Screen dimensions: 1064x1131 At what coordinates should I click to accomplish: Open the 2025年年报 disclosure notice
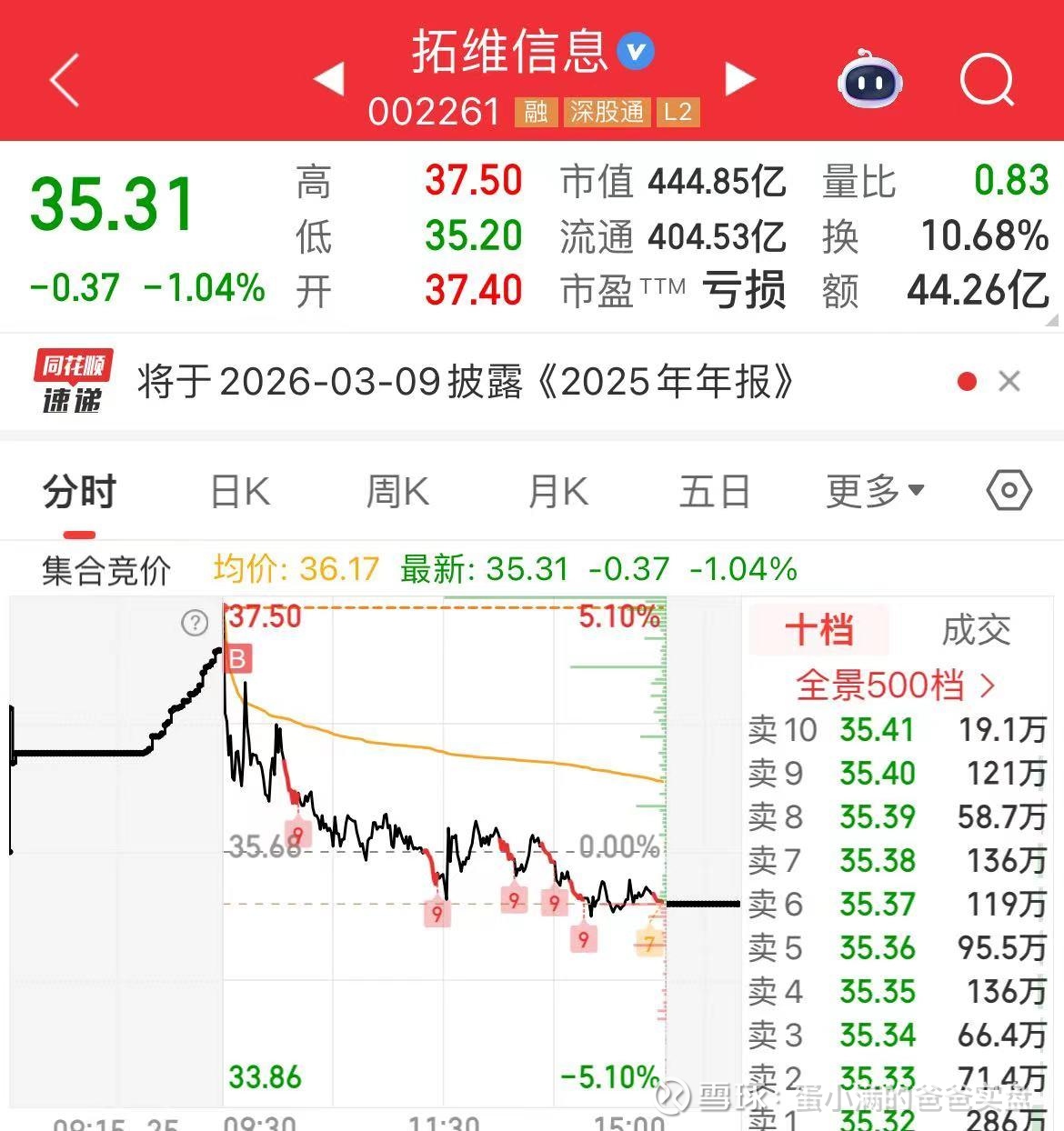pos(466,382)
